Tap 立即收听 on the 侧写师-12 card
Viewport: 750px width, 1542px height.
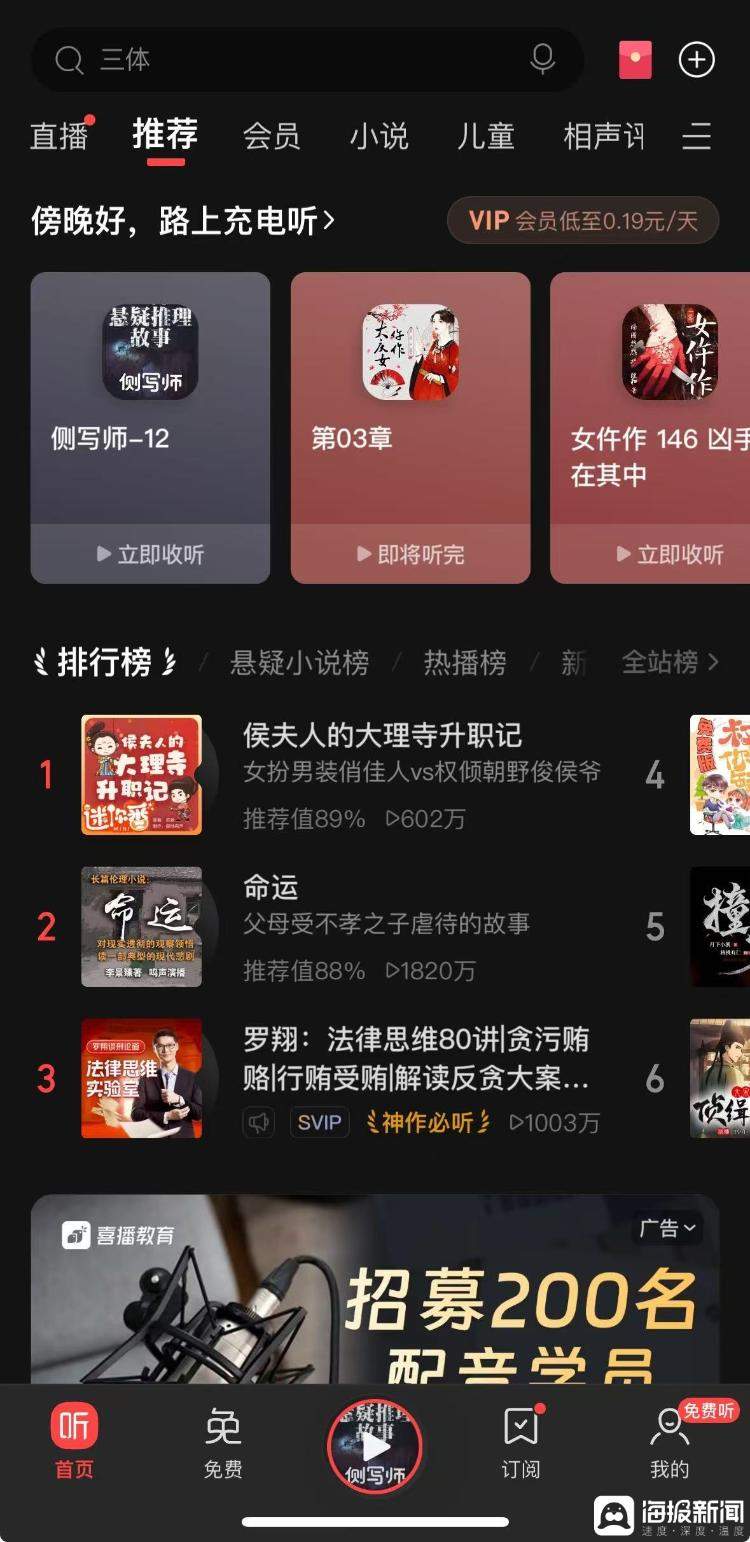click(x=150, y=554)
